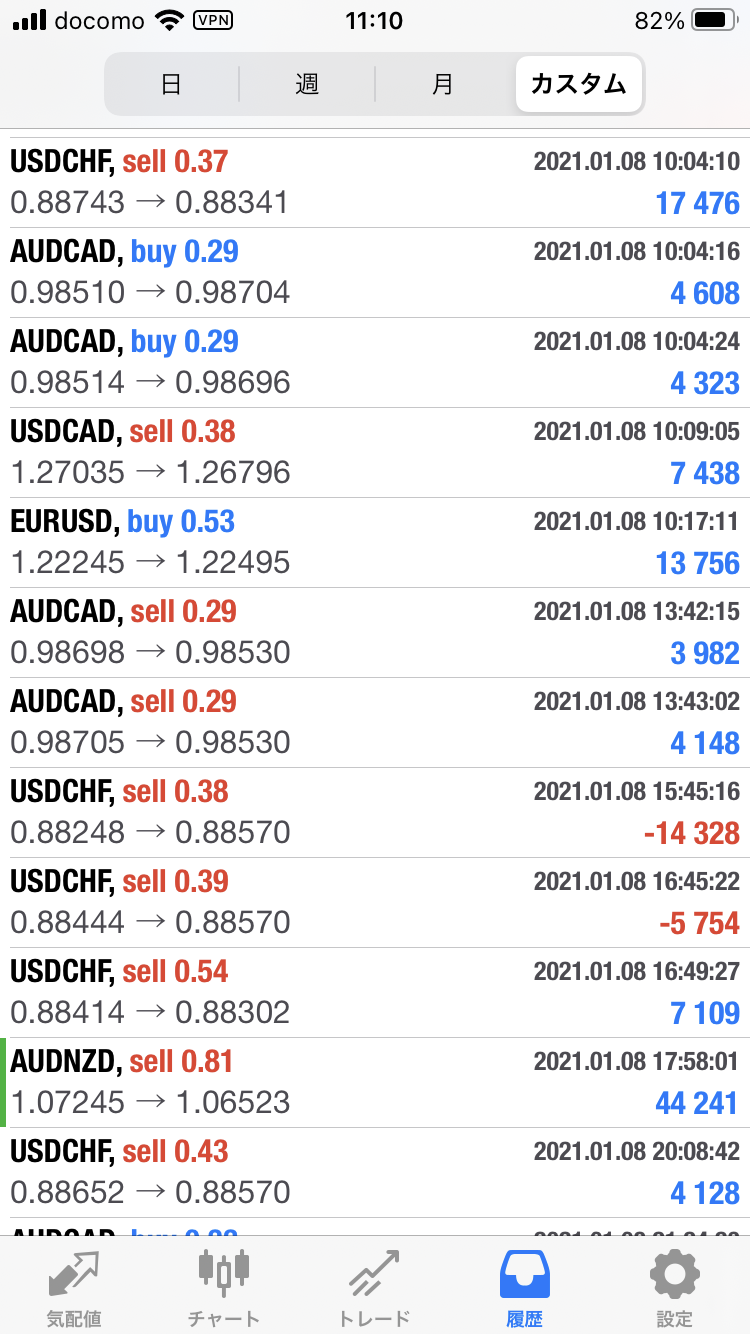Expand the USDCHF sell 0.38 losing trade
The height and width of the screenshot is (1334, 750).
tap(375, 812)
